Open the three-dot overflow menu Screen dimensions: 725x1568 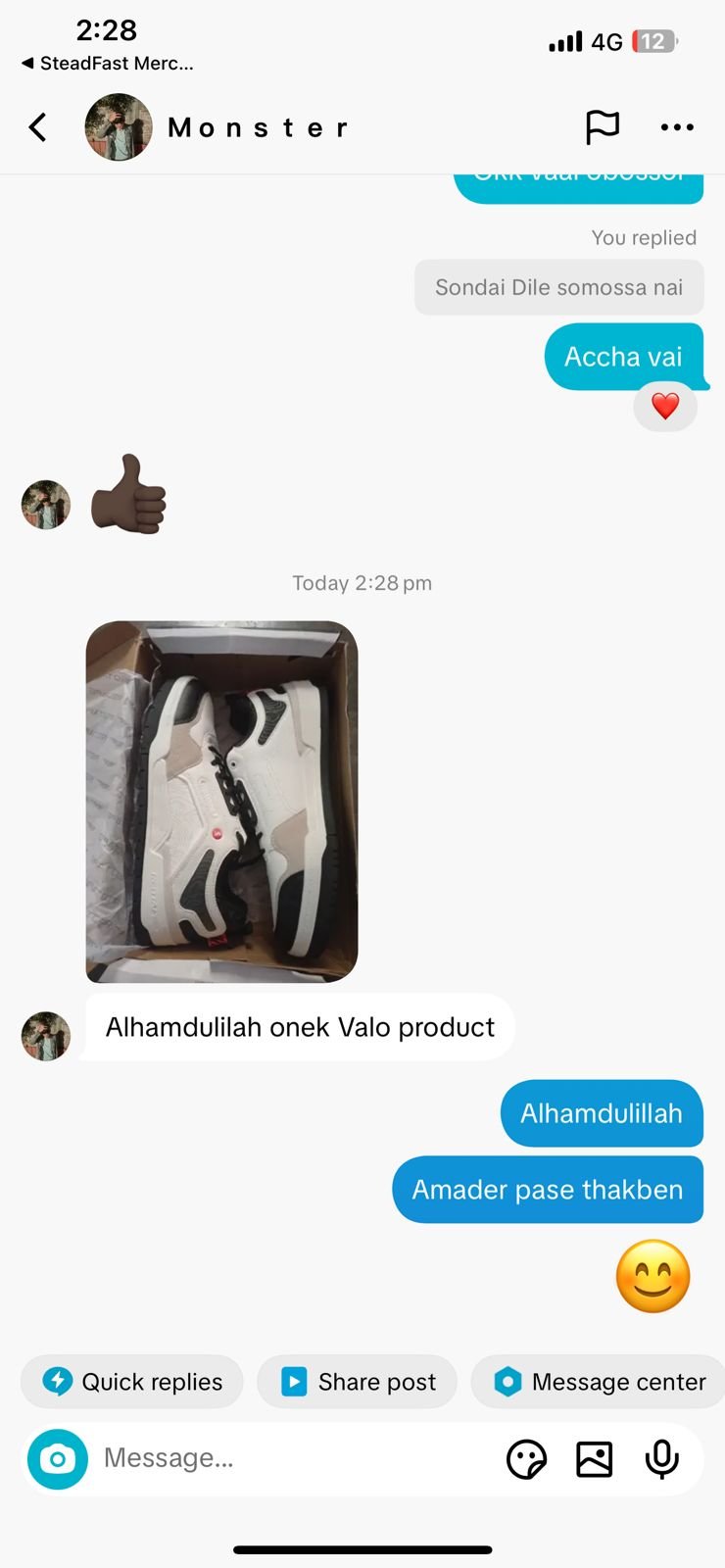pyautogui.click(x=677, y=127)
